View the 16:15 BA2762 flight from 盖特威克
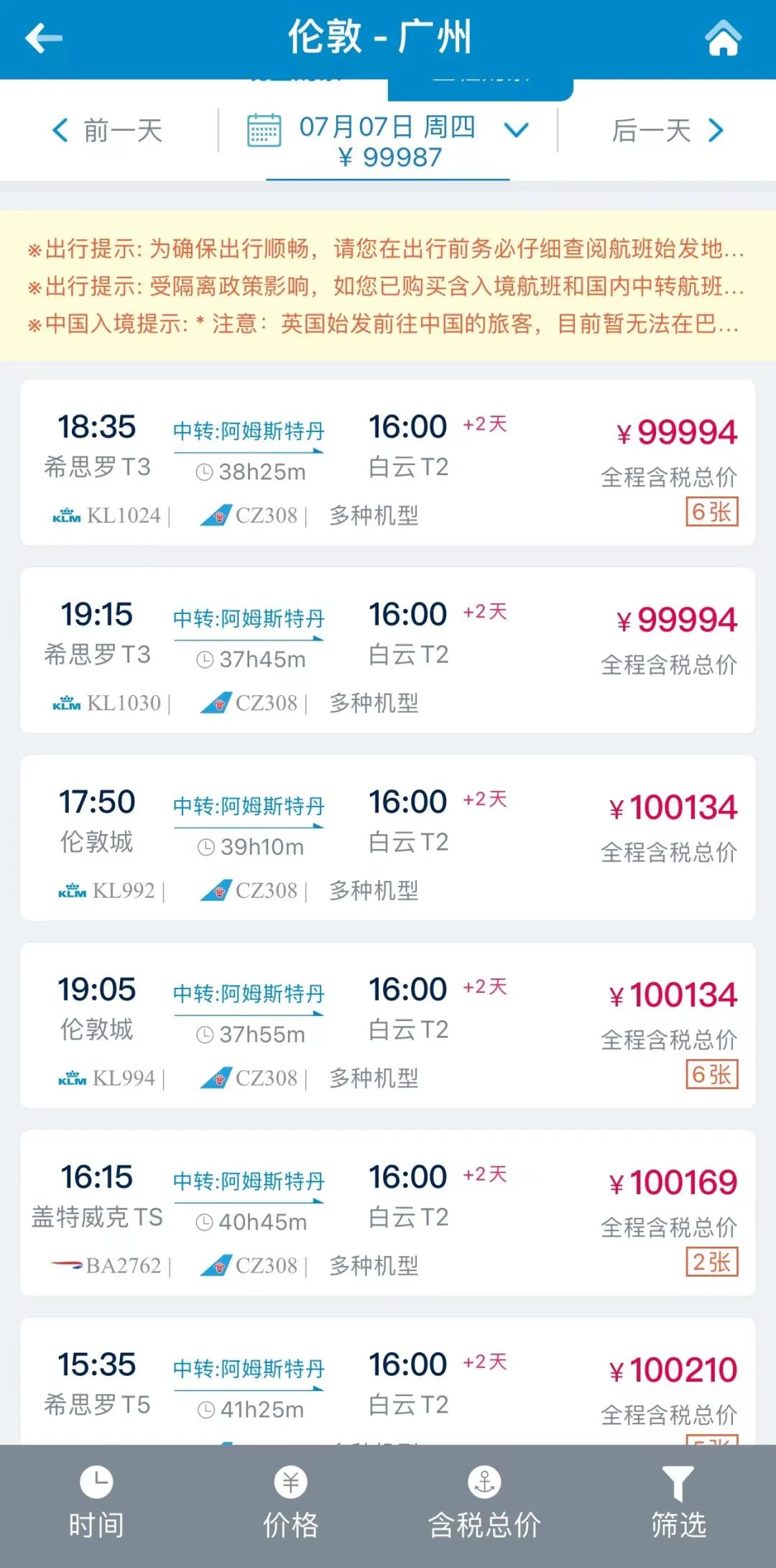Screen dimensions: 776x1568 pyautogui.click(x=388, y=1214)
